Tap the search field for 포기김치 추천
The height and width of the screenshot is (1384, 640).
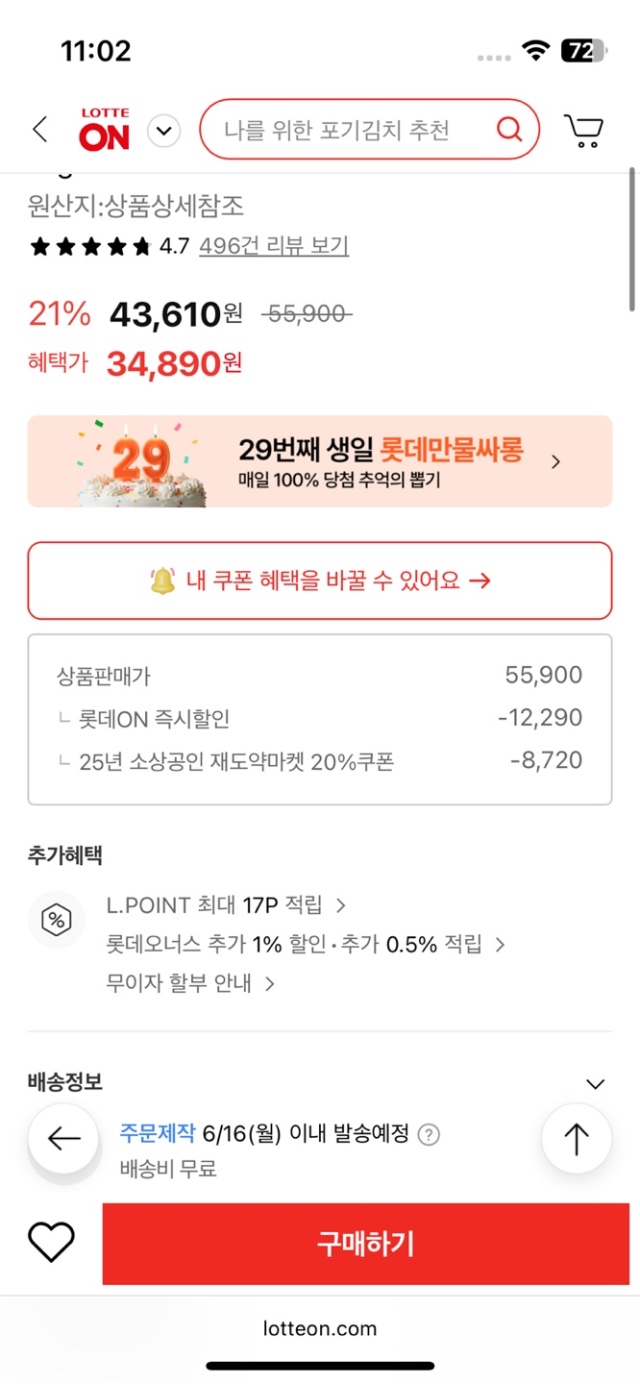[340, 130]
